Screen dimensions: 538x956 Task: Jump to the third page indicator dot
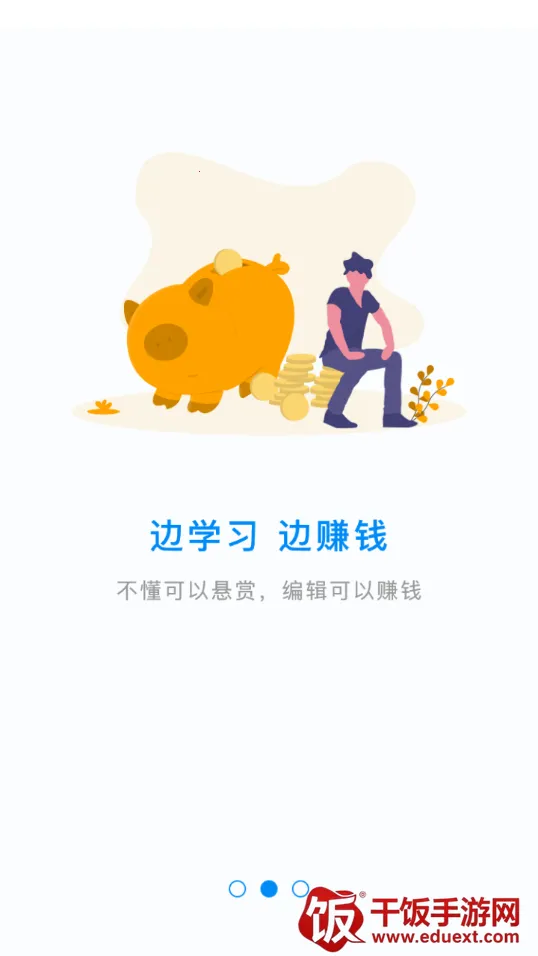[x=300, y=889]
